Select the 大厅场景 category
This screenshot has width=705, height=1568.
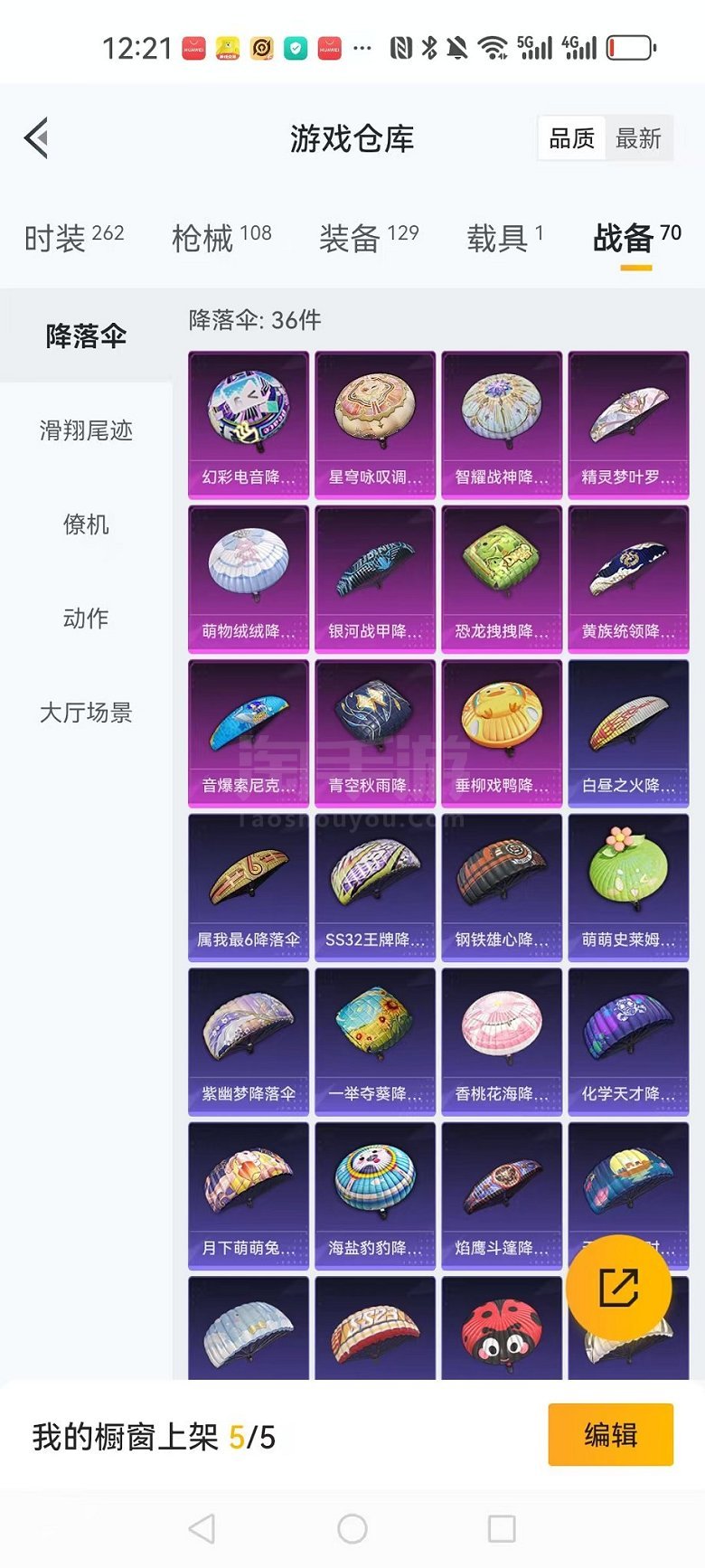pyautogui.click(x=86, y=713)
